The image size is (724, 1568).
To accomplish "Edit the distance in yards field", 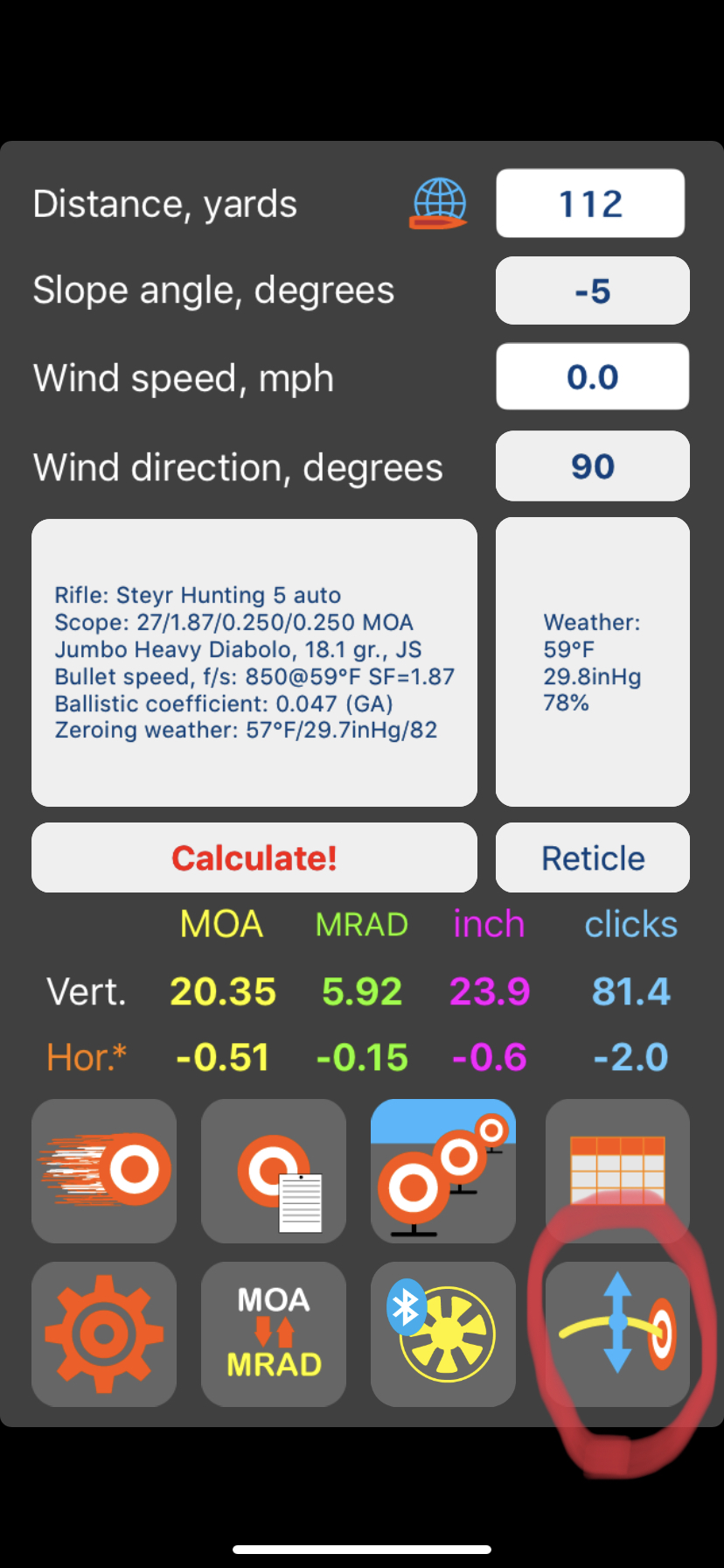I will pos(590,203).
